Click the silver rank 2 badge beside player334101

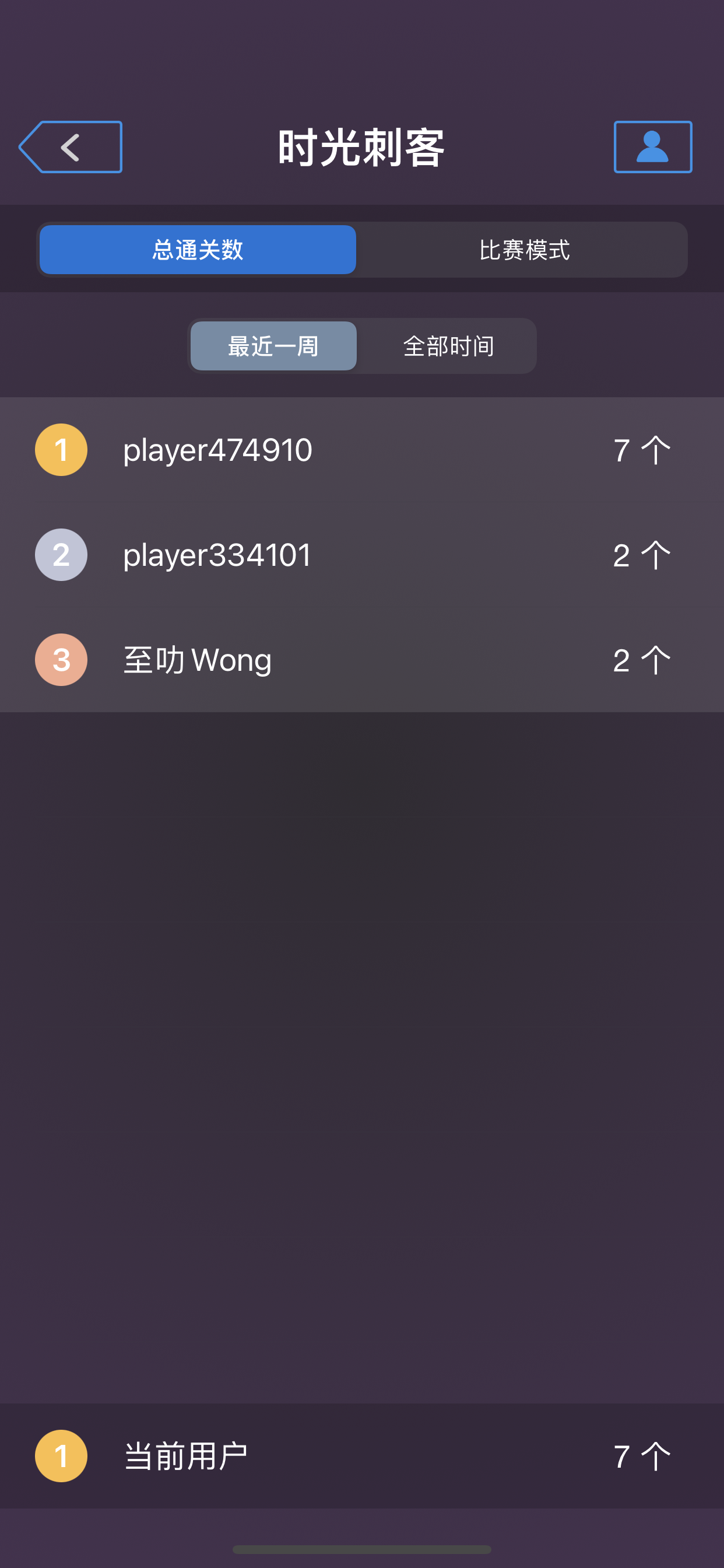[x=61, y=554]
